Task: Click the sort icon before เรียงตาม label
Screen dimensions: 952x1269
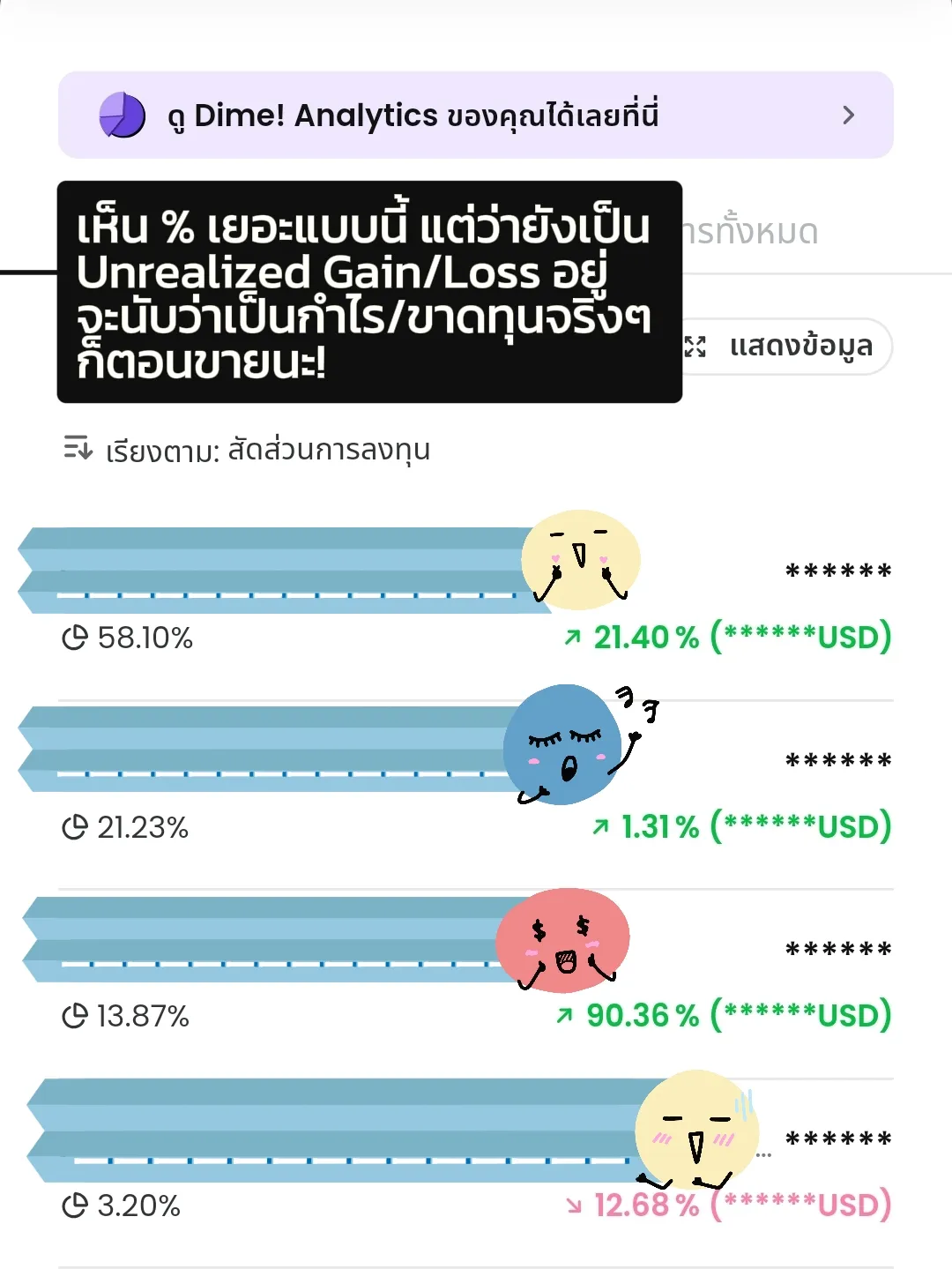Action: pos(77,449)
